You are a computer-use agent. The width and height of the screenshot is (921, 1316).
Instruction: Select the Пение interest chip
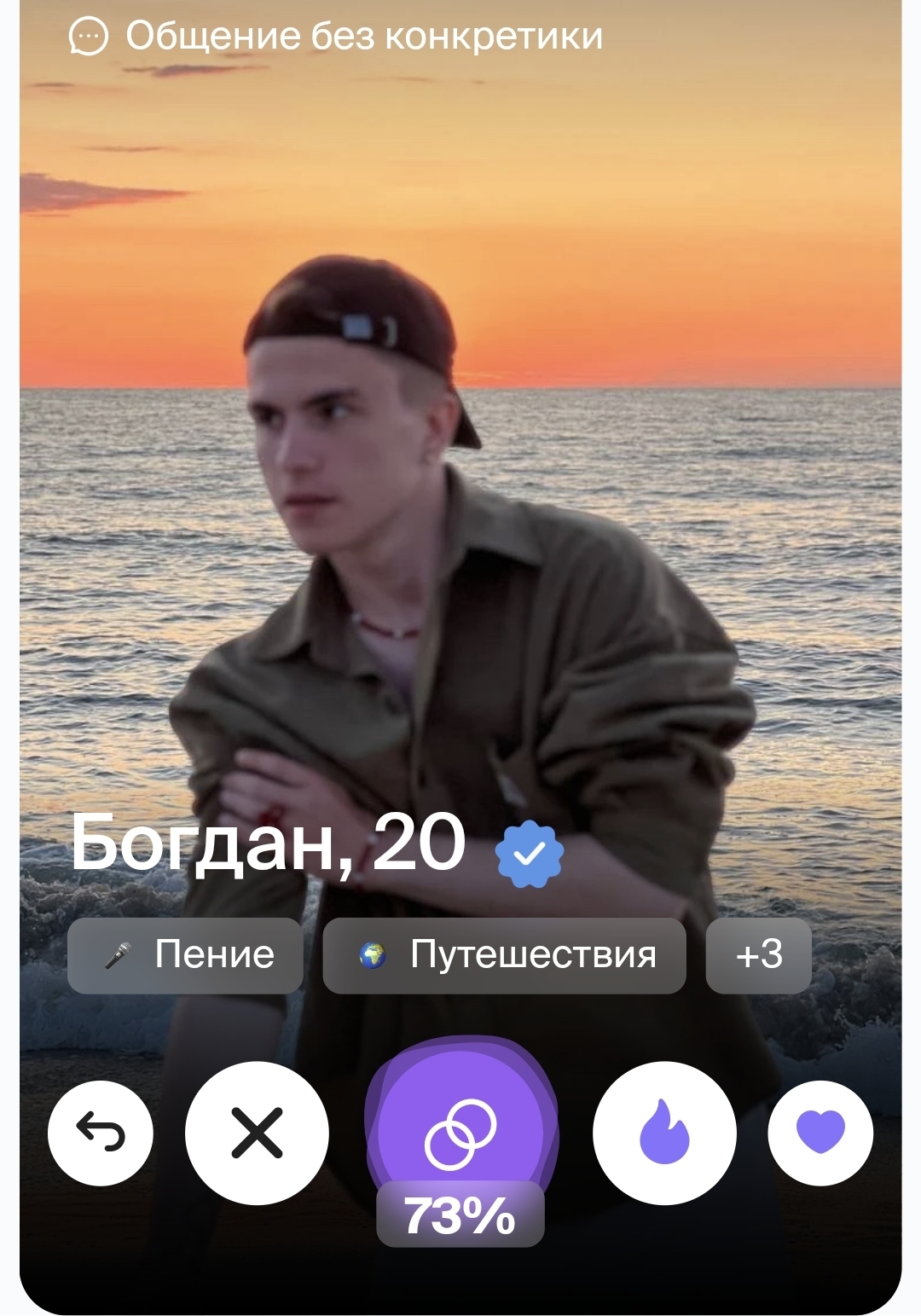tap(185, 955)
